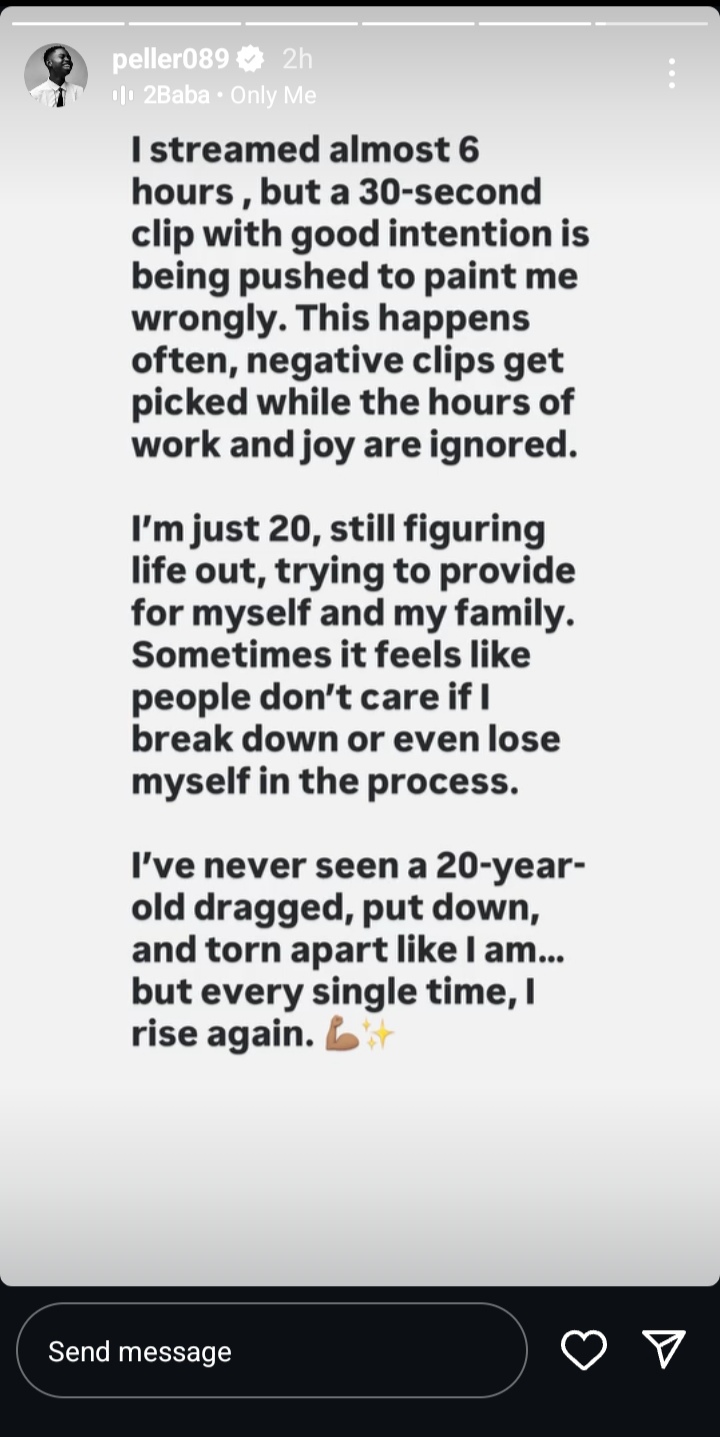Tap the Send message field

pos(271,1351)
